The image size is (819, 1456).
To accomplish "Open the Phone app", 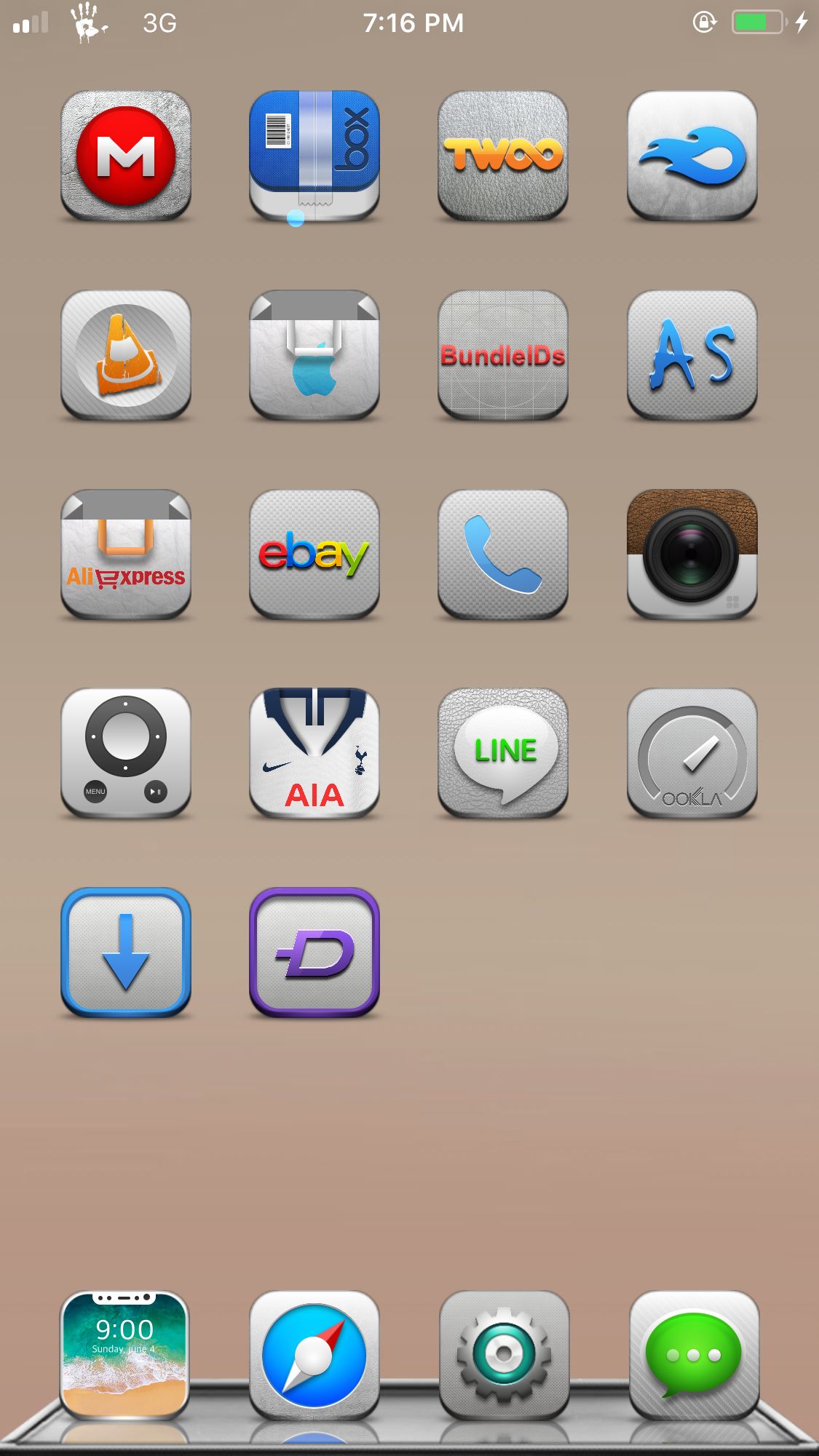I will pos(503,554).
